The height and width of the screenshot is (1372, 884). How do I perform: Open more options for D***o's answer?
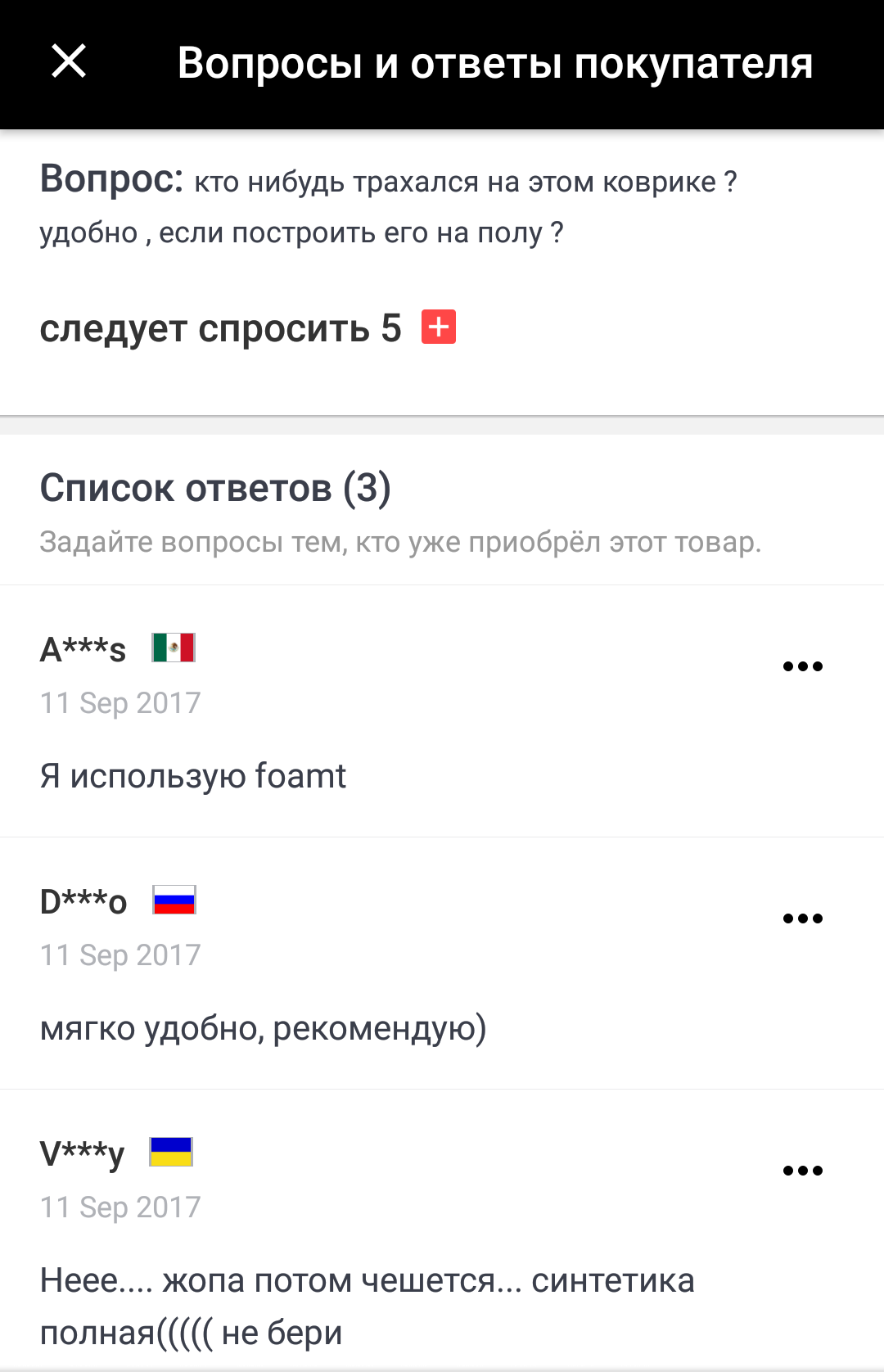pos(802,918)
